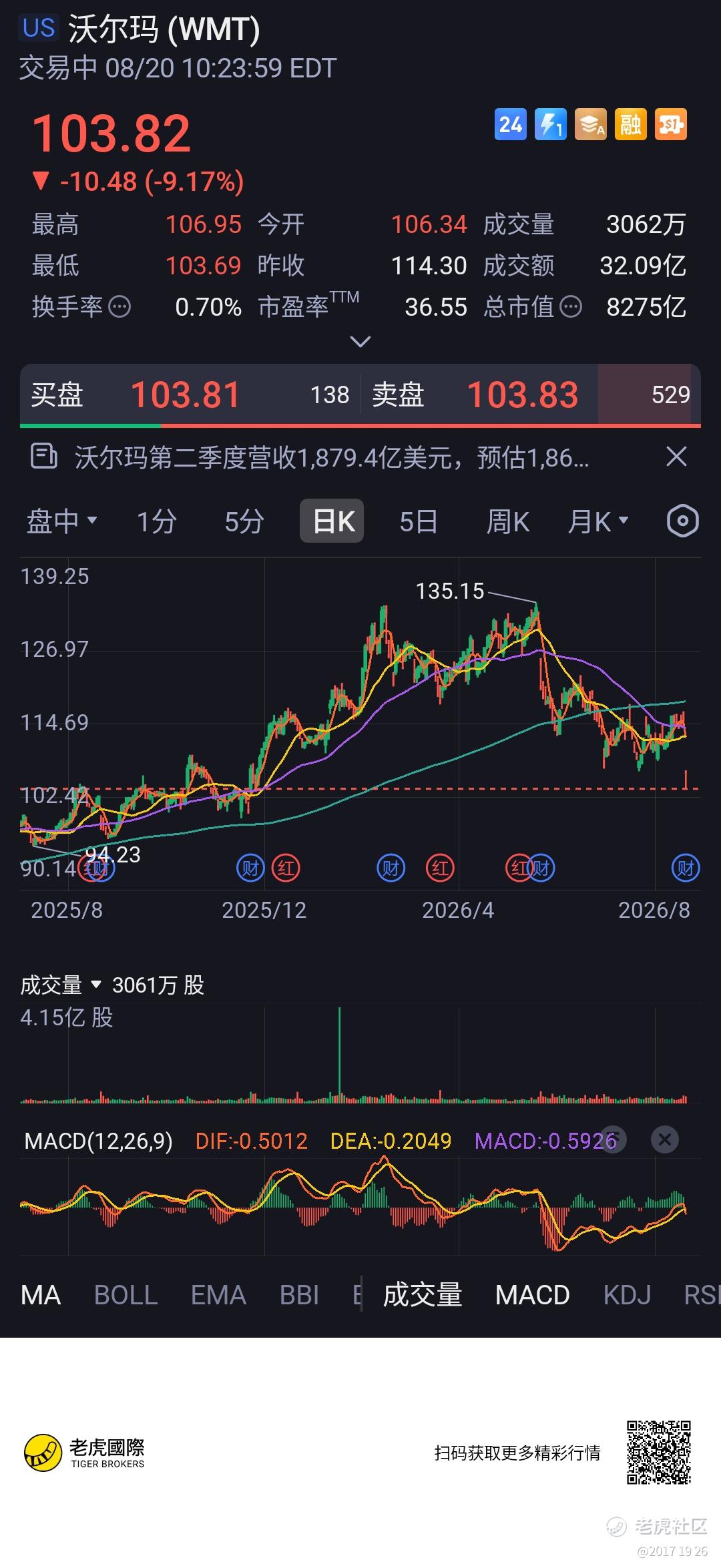Open the Walmart second-quarter revenue news
Viewport: 721px width, 1568px height.
point(332,458)
